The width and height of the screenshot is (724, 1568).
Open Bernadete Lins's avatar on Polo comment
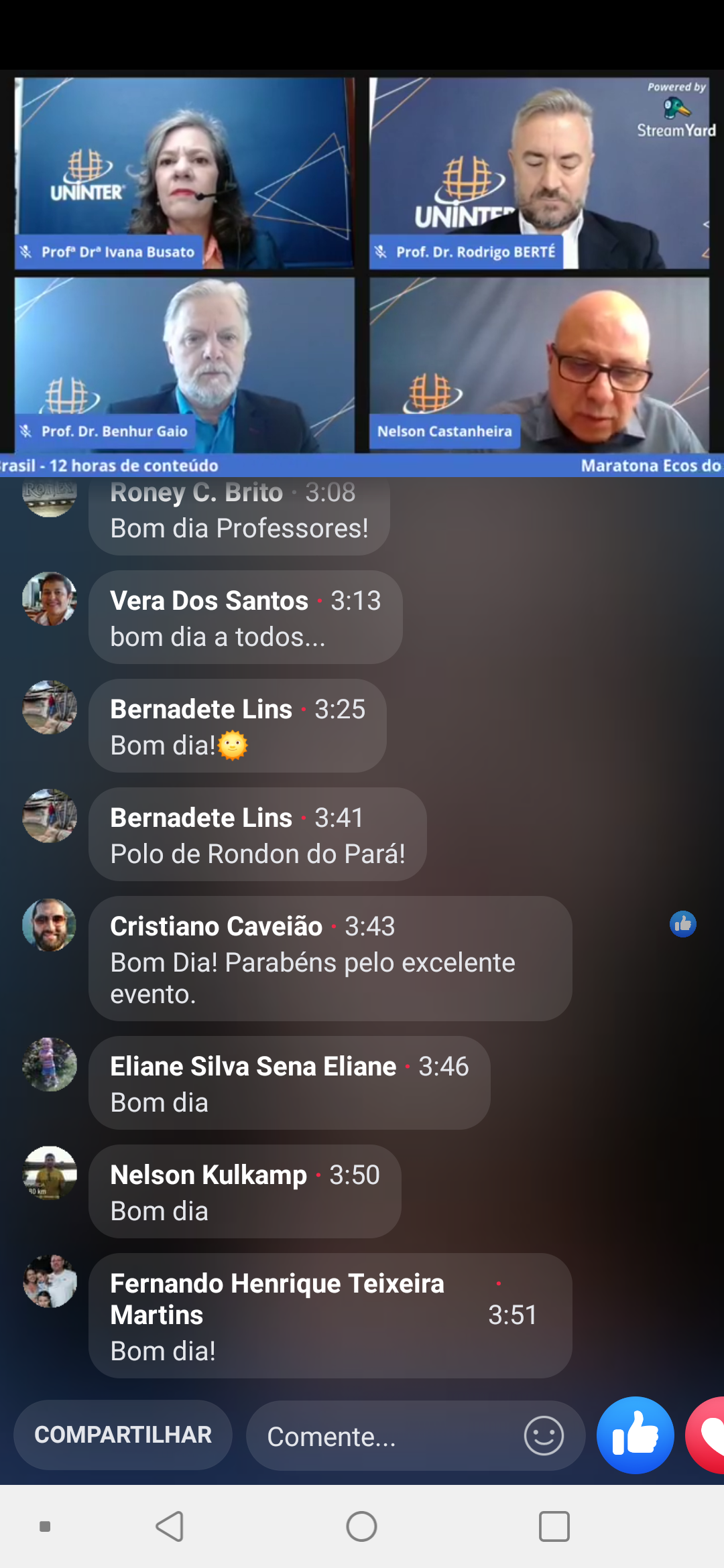coord(50,815)
